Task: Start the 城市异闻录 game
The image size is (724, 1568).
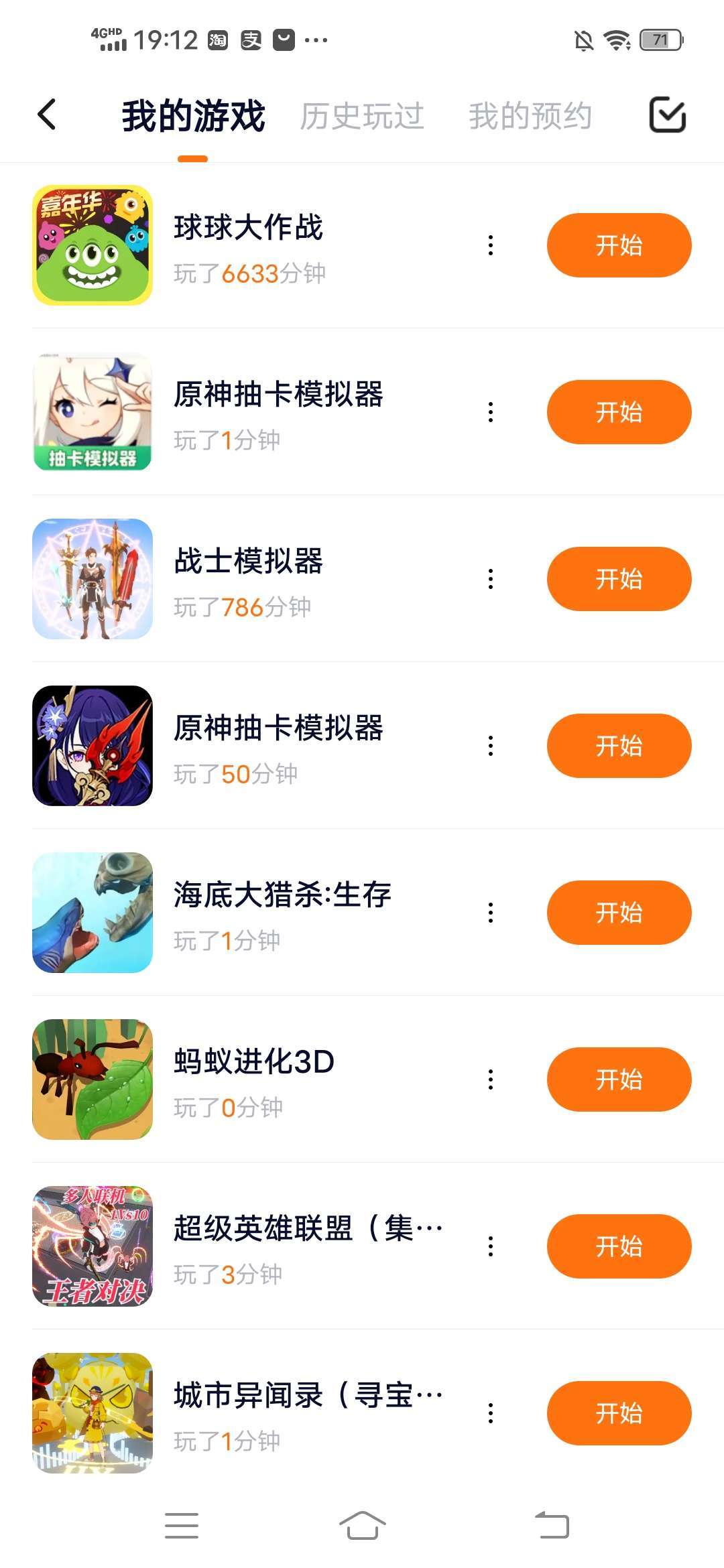Action: [x=619, y=1413]
